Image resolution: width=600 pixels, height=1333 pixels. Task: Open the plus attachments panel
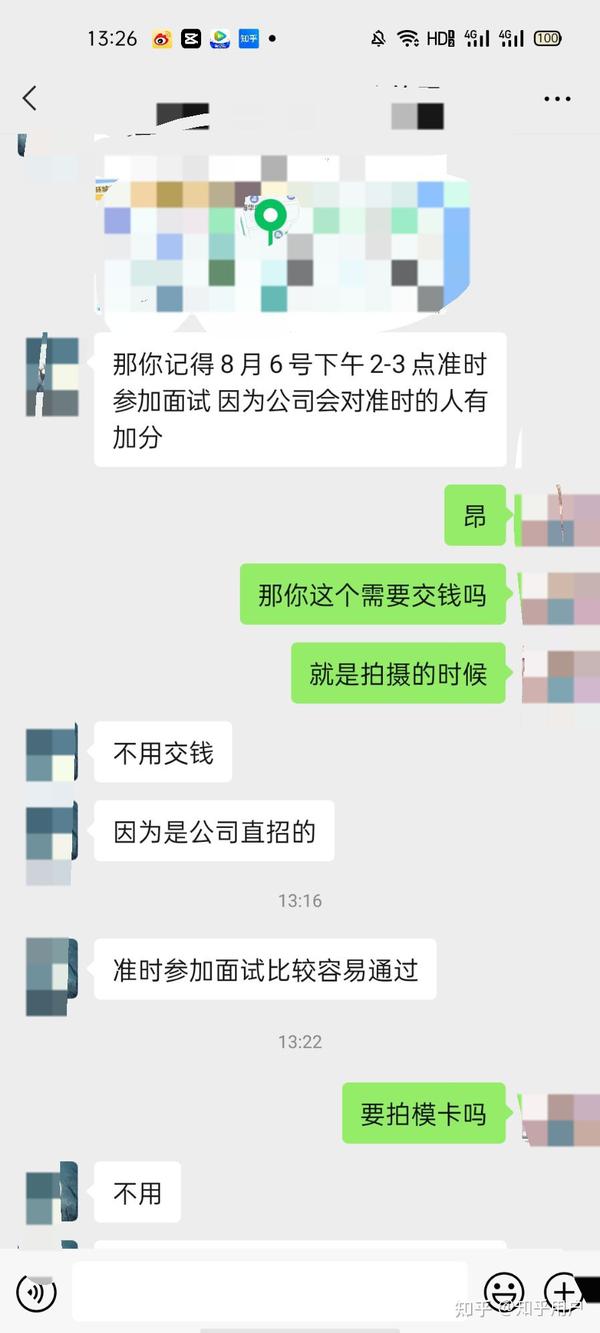564,1292
